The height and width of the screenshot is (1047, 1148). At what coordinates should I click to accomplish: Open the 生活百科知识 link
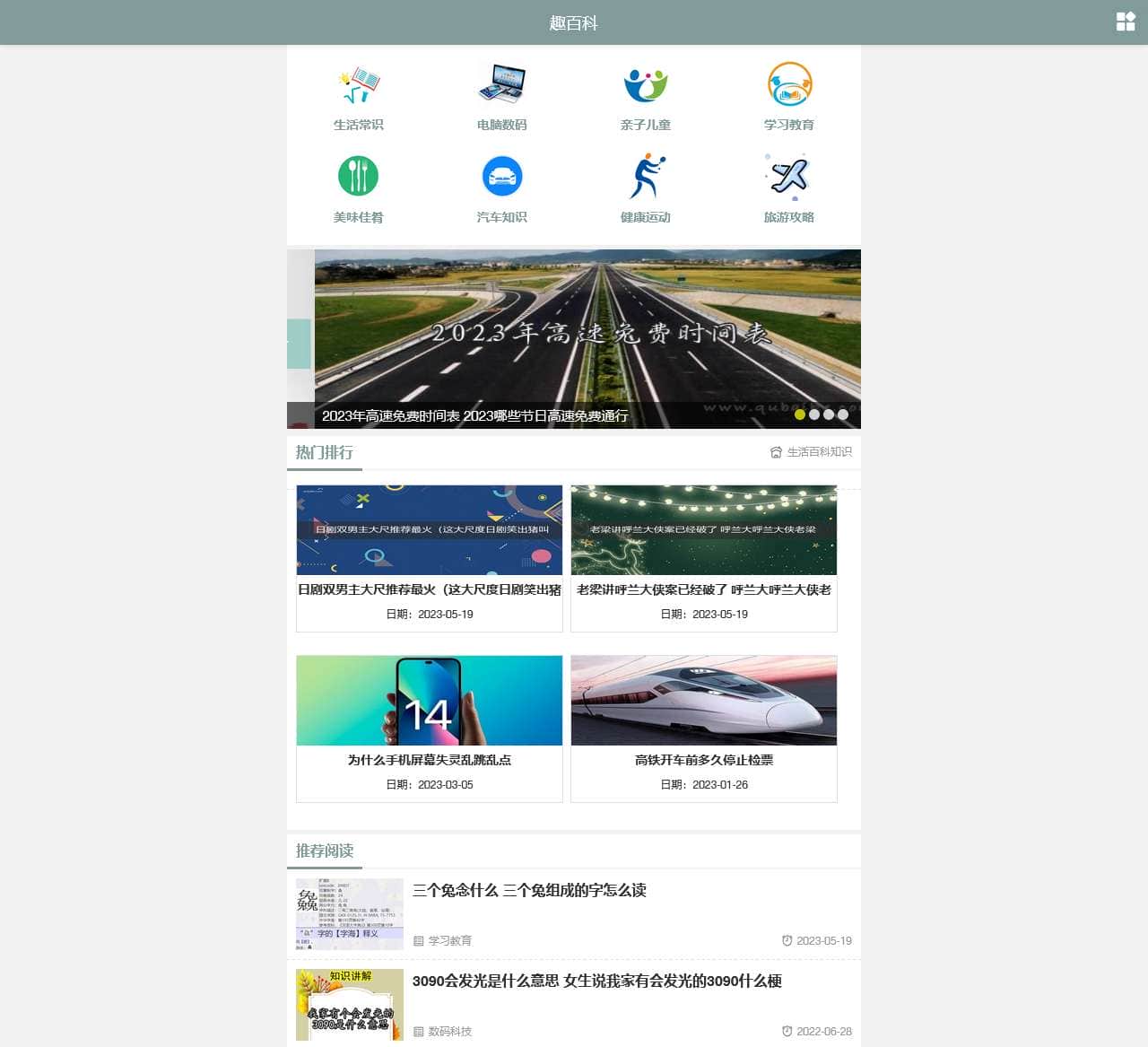pos(818,452)
